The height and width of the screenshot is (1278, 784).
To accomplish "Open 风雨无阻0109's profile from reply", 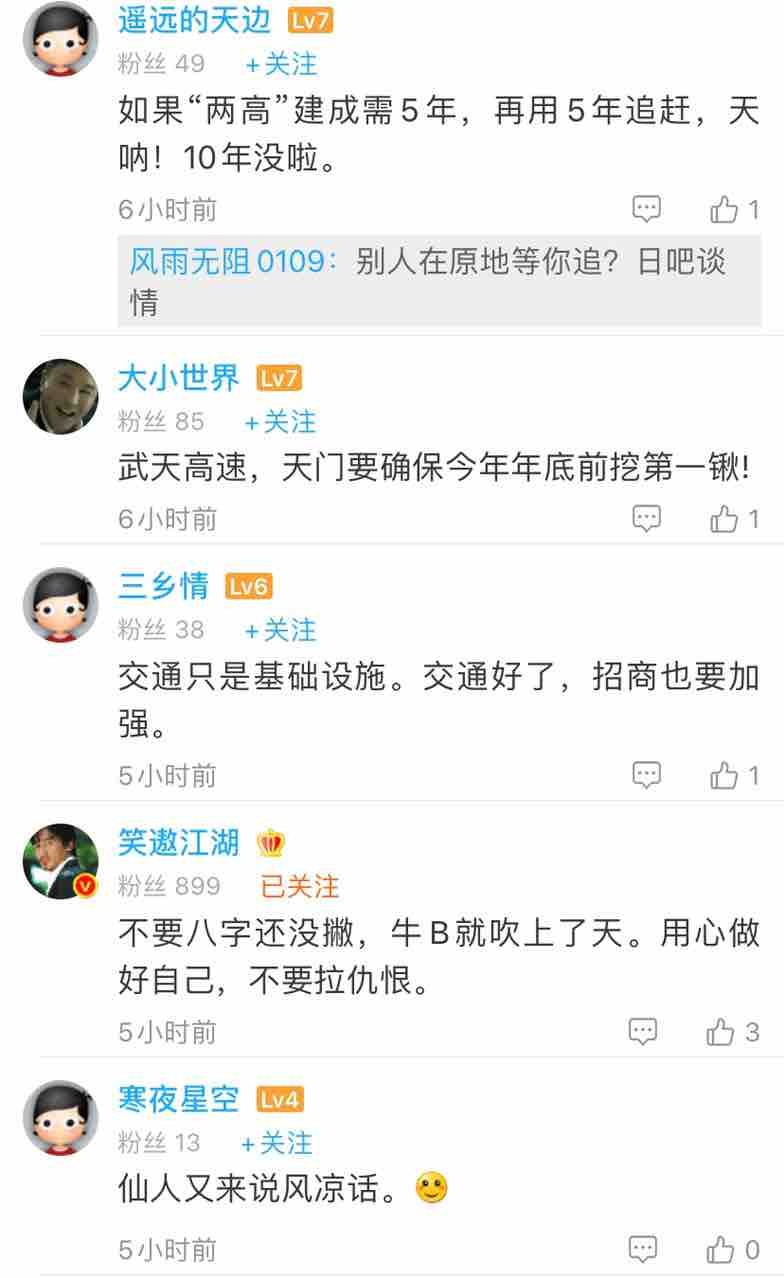I will click(226, 262).
